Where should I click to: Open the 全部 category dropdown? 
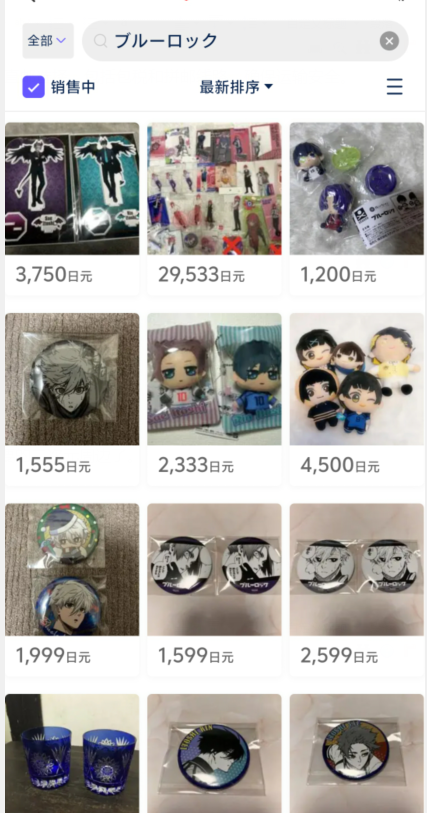coord(48,40)
